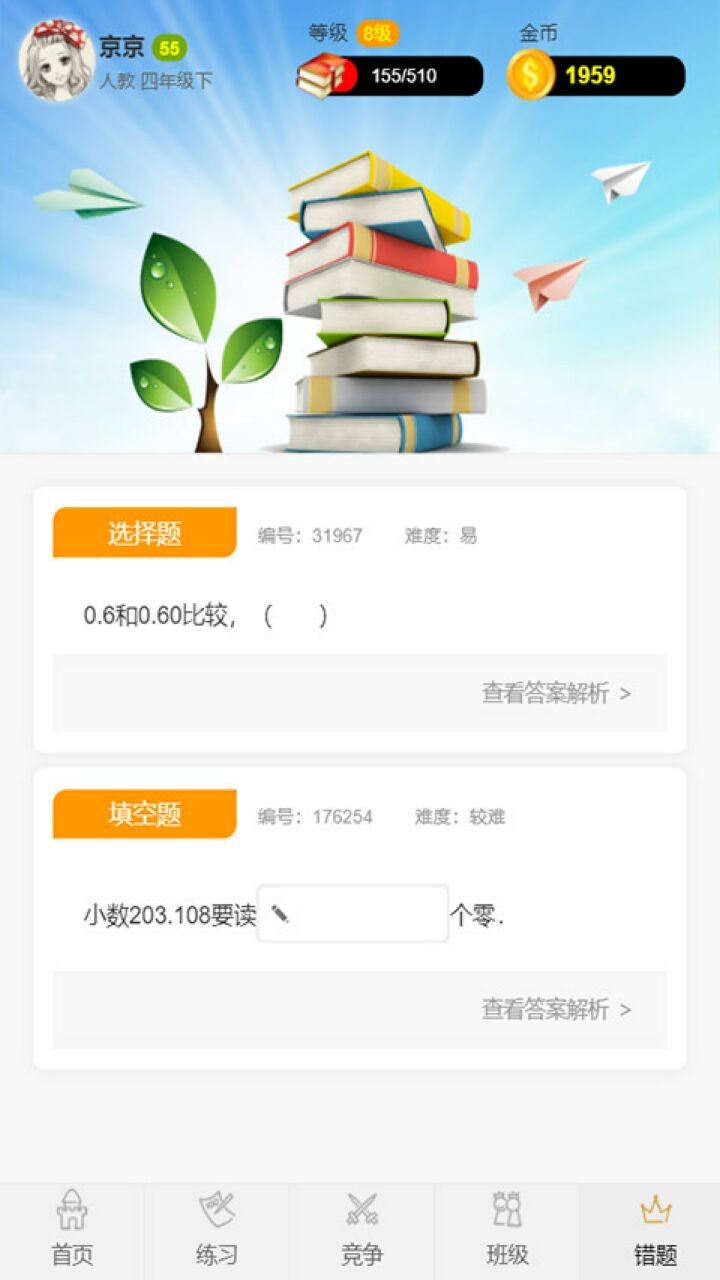Go to the 竞争 tab
Screen dimensions: 720x1280
[x=361, y=1230]
